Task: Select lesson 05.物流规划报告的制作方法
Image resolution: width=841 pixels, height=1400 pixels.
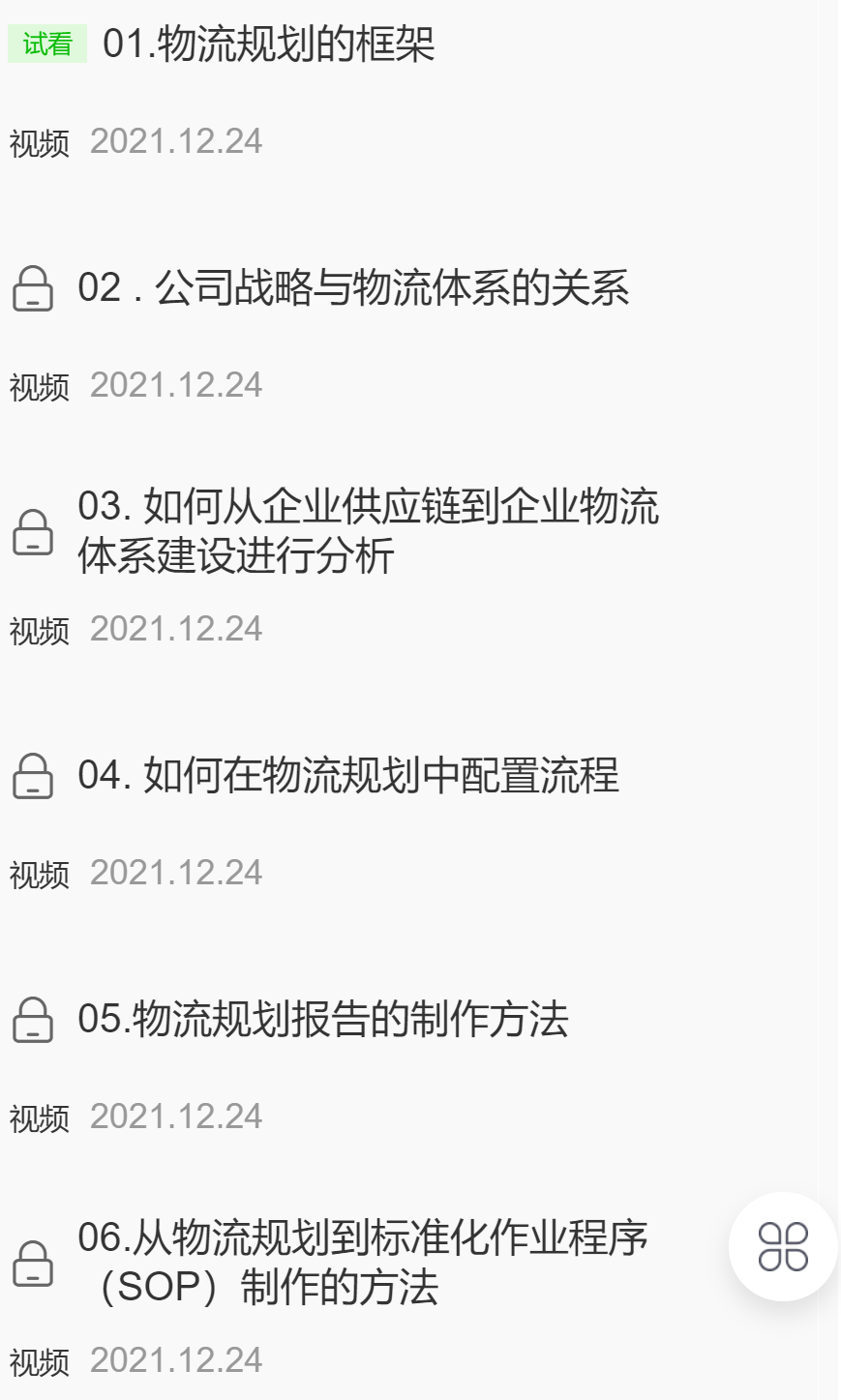Action: coord(322,1020)
